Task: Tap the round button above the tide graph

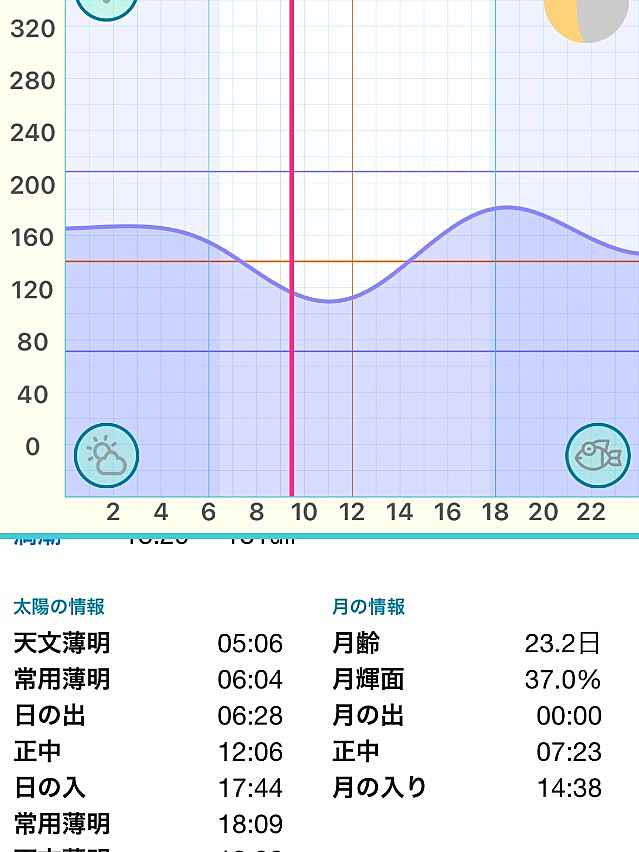Action: coord(107,6)
